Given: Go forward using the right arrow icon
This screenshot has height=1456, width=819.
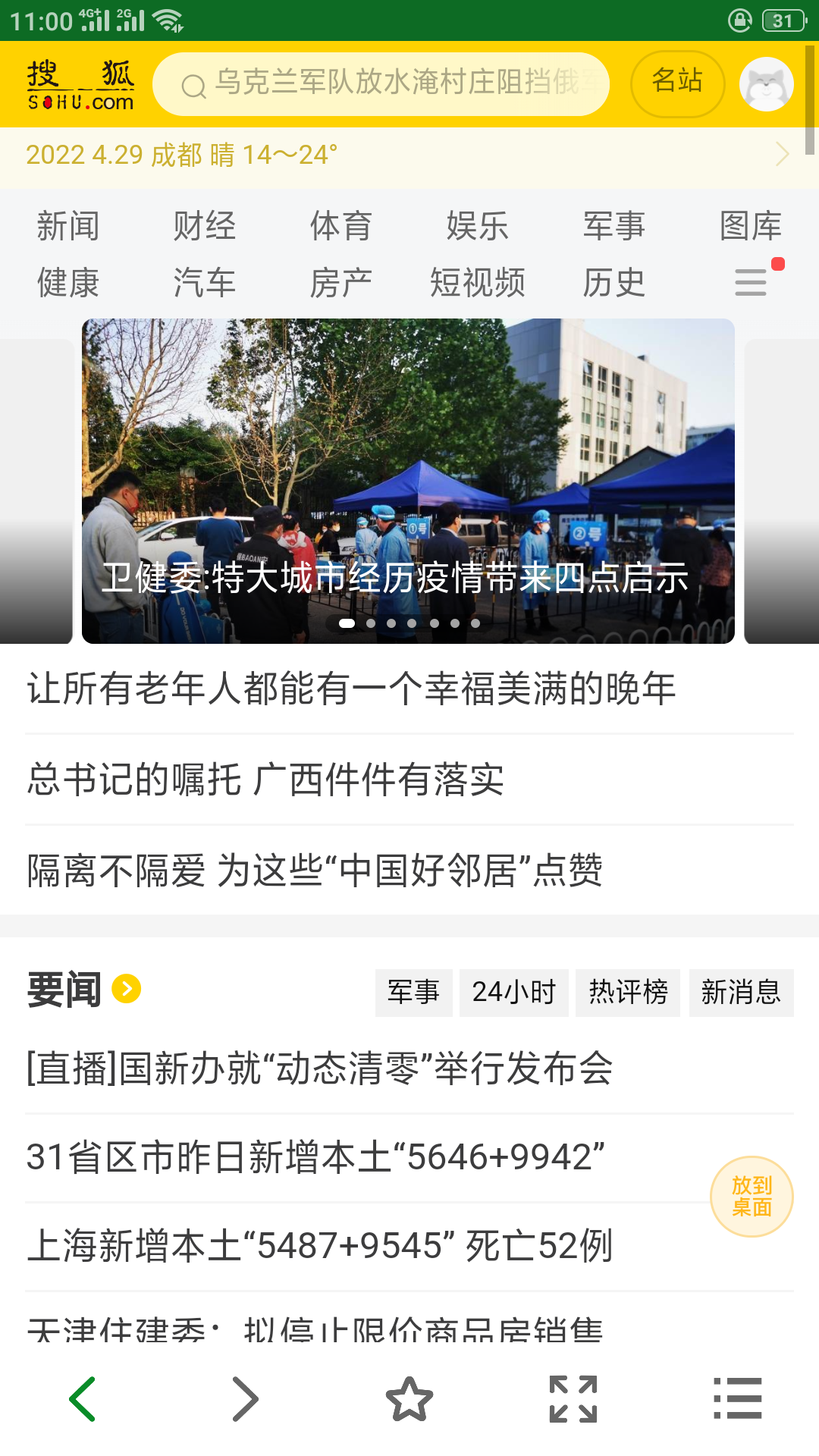Looking at the screenshot, I should [x=246, y=1399].
